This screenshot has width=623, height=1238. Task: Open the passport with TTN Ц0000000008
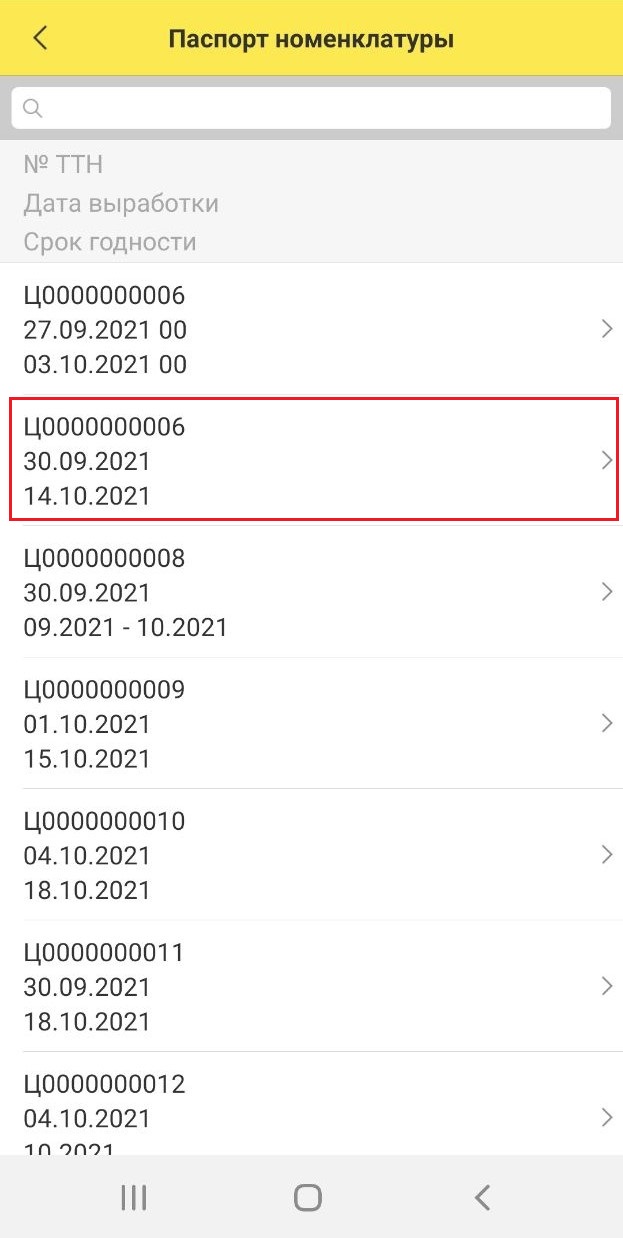[x=311, y=592]
